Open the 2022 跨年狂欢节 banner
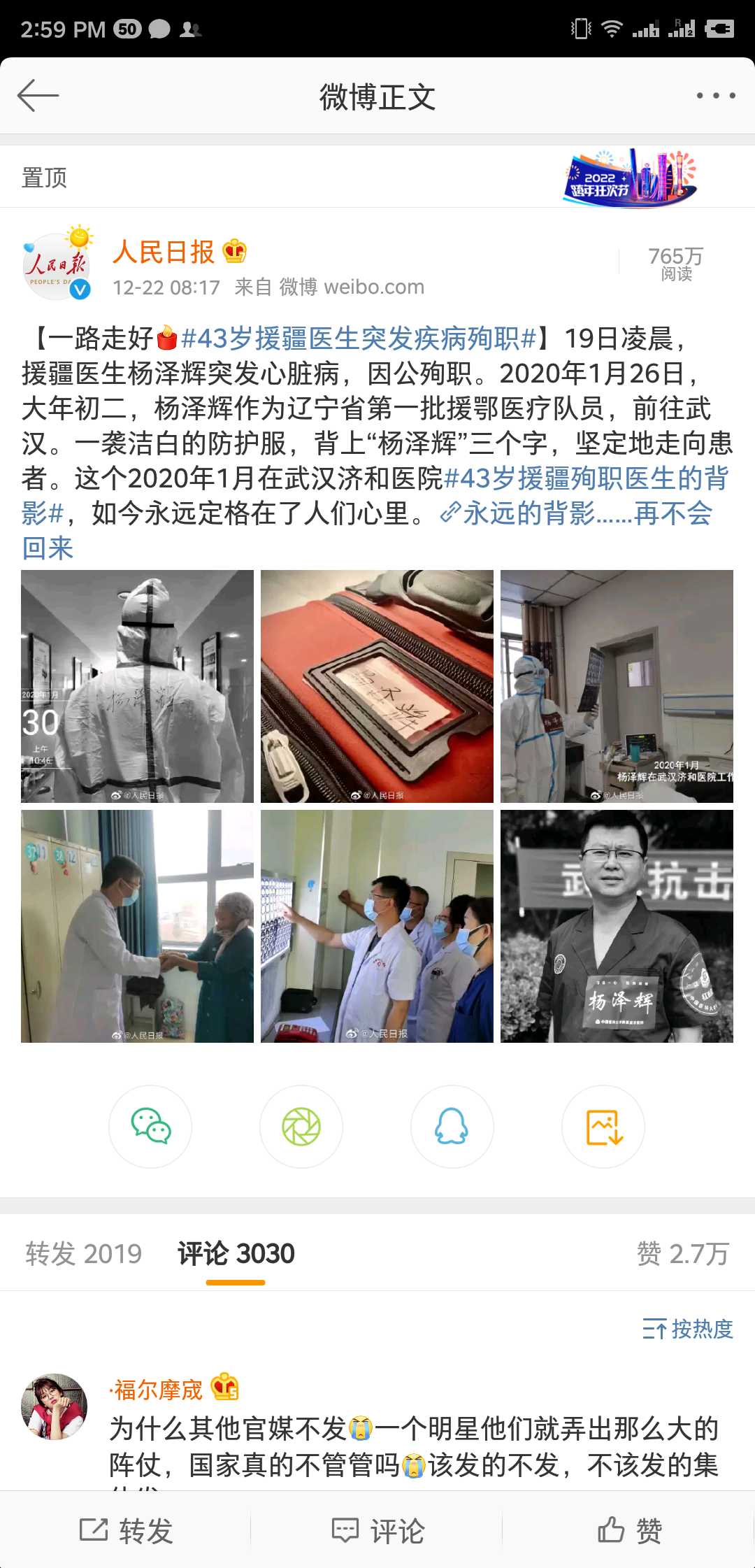755x1568 pixels. pos(630,178)
